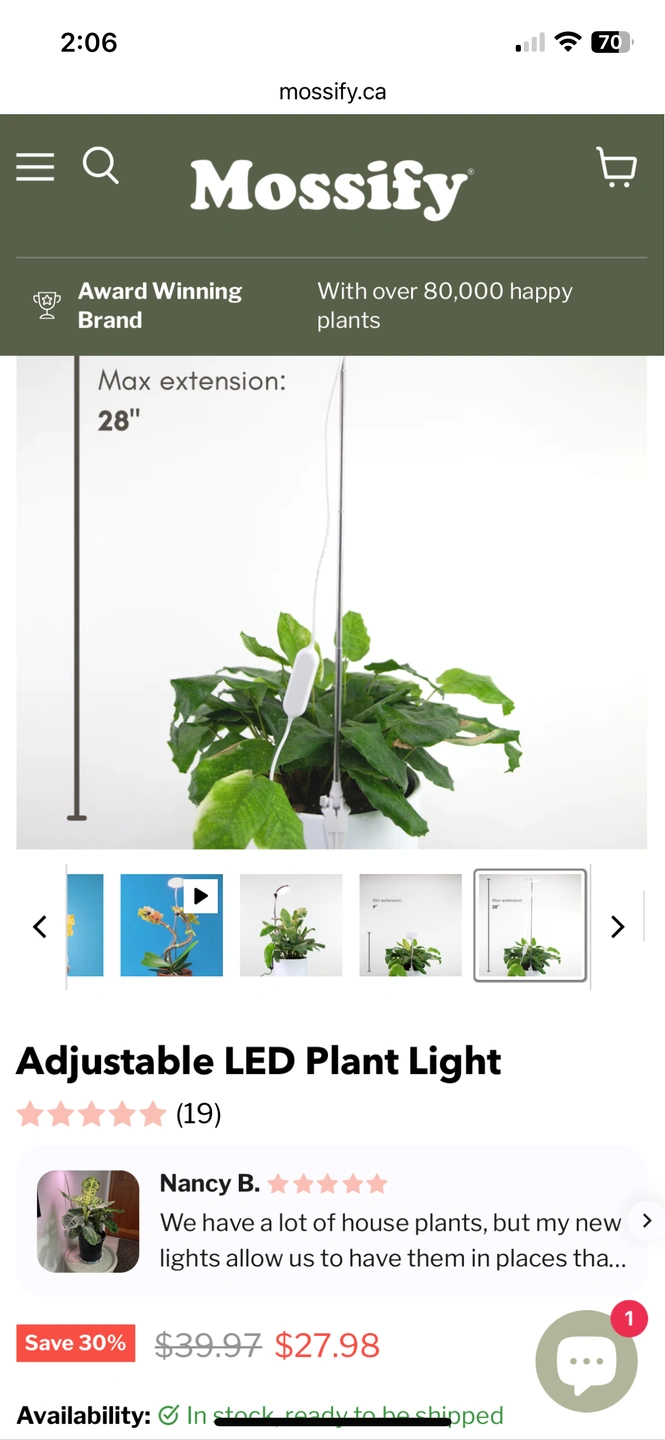This screenshot has width=665, height=1440.
Task: Select the max extension image thumbnail
Action: point(530,925)
